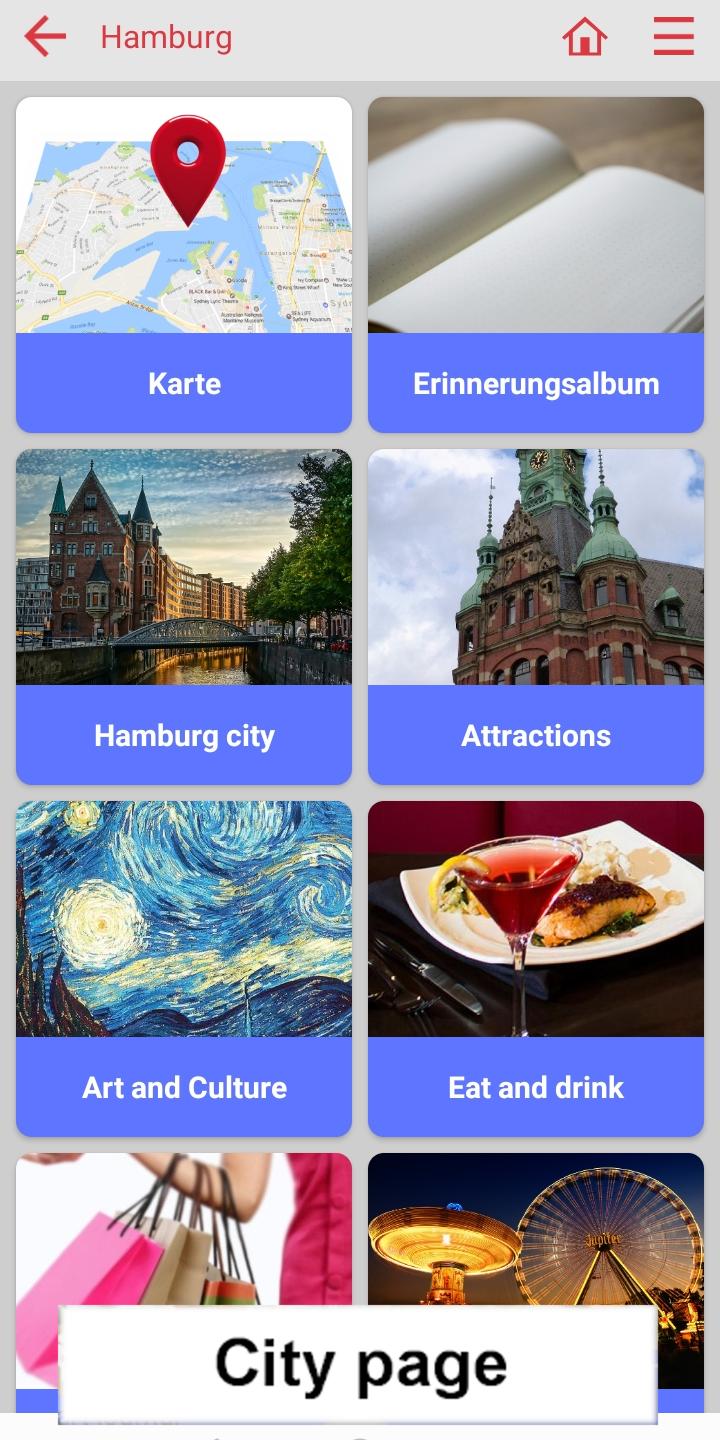Open the Erinnerungsalbum section
720x1440 pixels.
click(535, 382)
